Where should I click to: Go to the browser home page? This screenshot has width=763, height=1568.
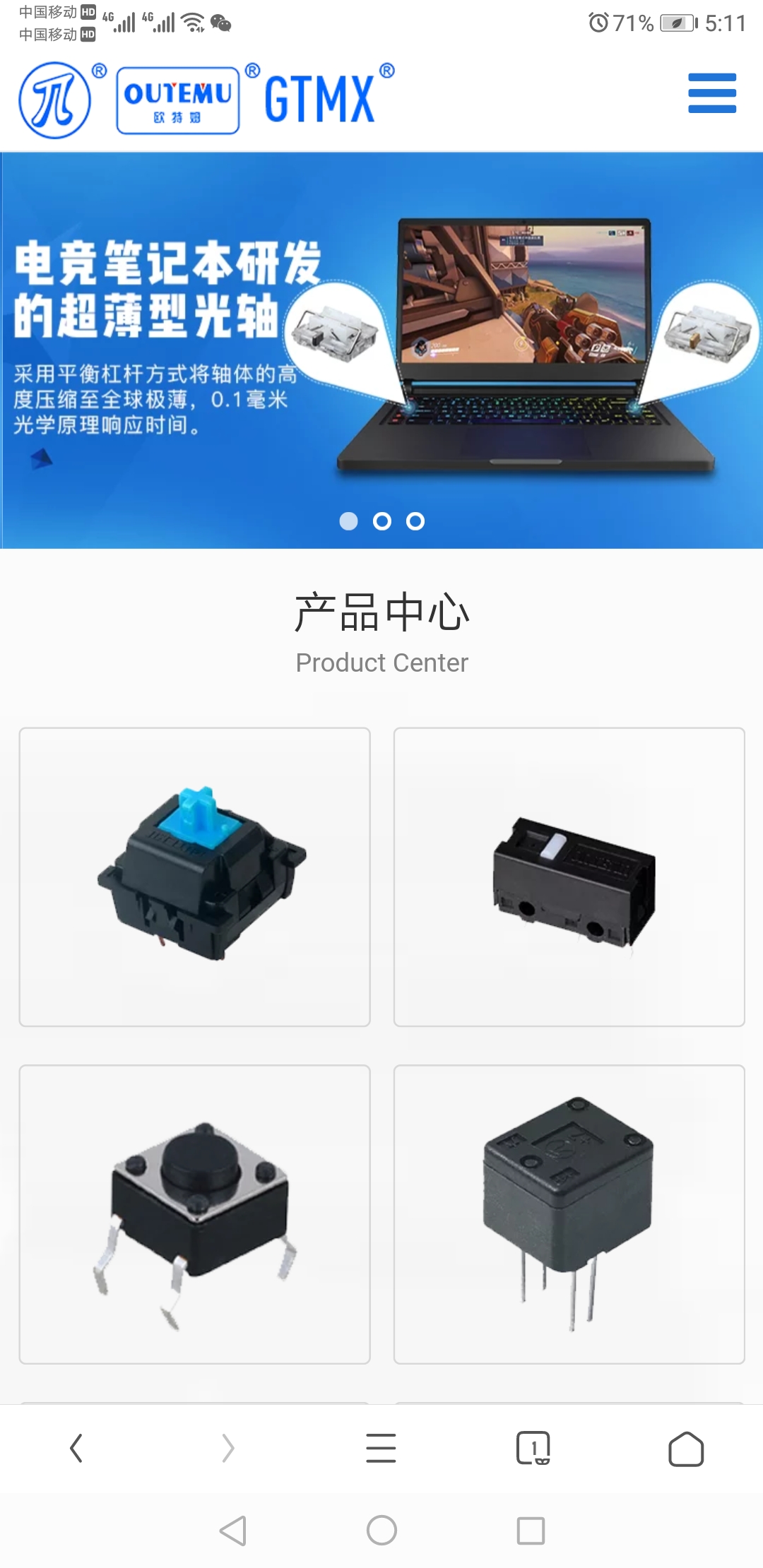pos(686,1449)
